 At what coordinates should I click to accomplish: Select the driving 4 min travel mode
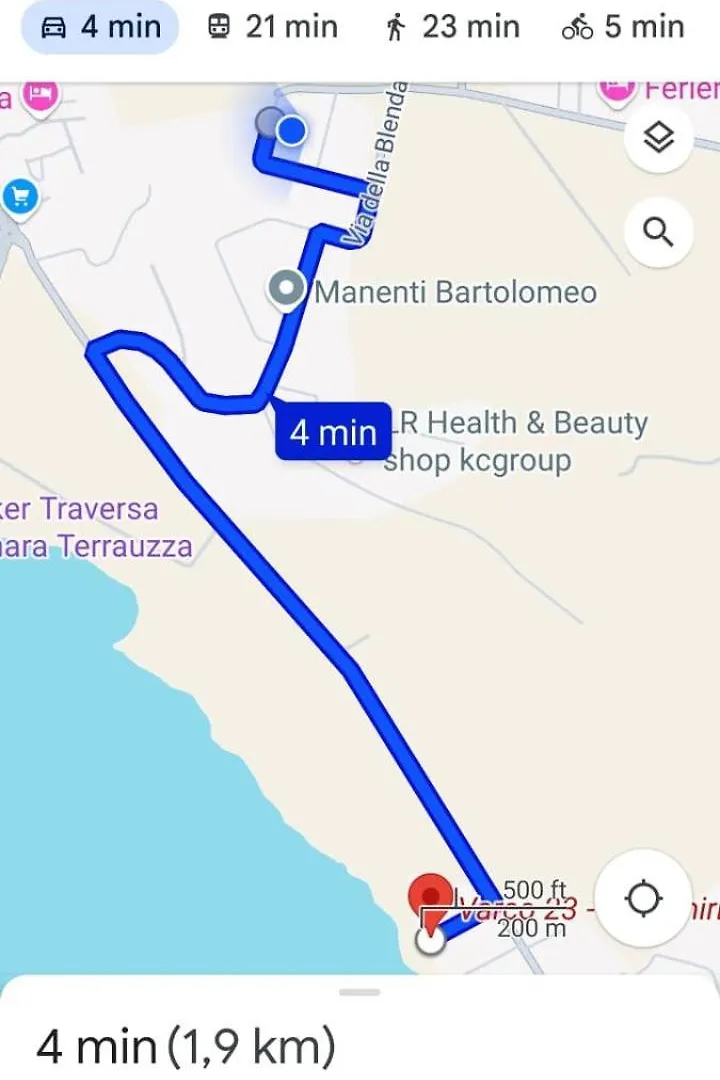(x=100, y=27)
